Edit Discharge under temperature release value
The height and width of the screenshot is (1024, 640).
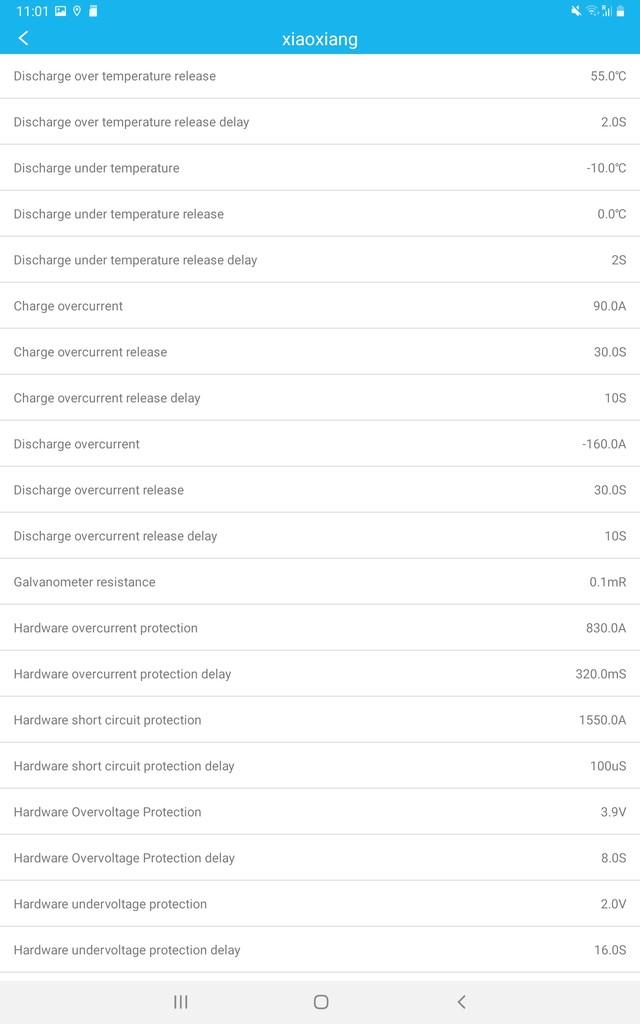320,214
